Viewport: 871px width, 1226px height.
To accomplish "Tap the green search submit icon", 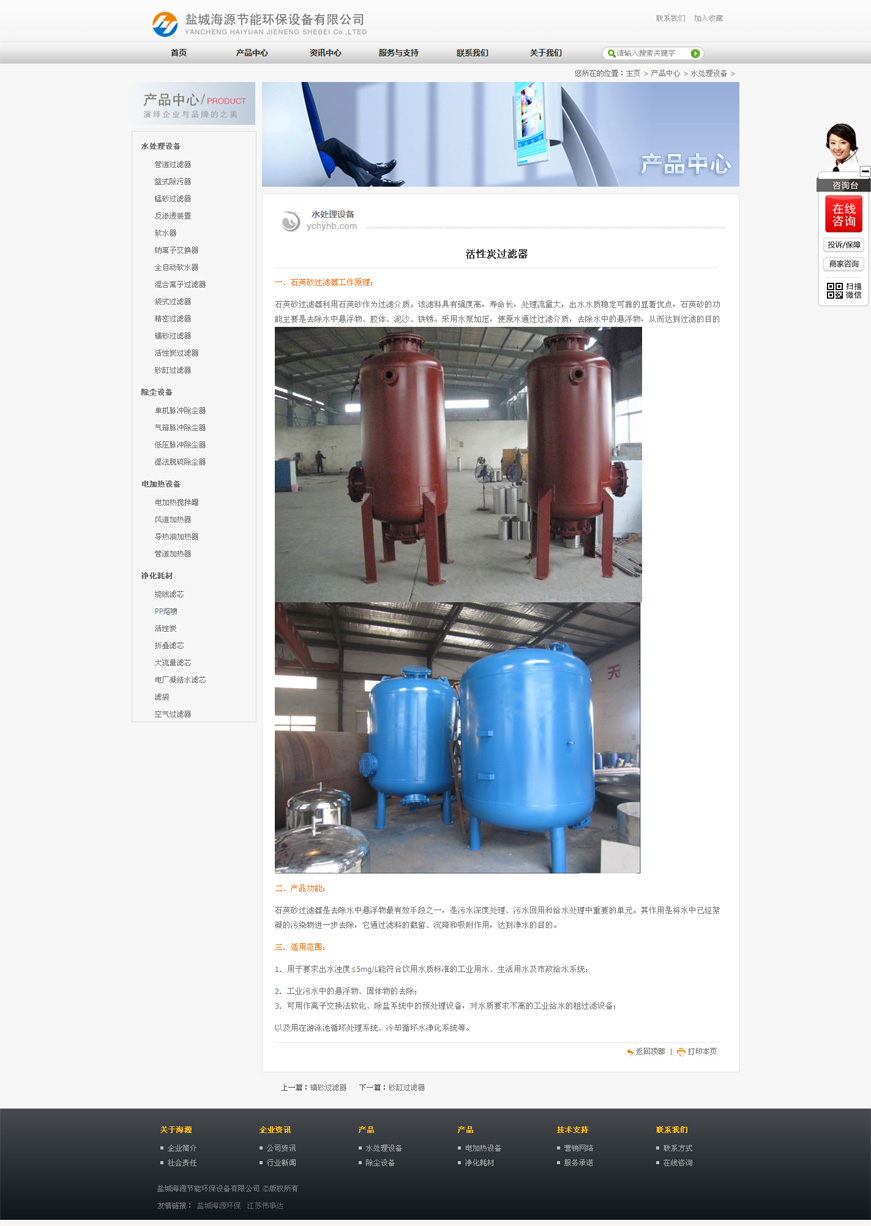I will point(695,53).
